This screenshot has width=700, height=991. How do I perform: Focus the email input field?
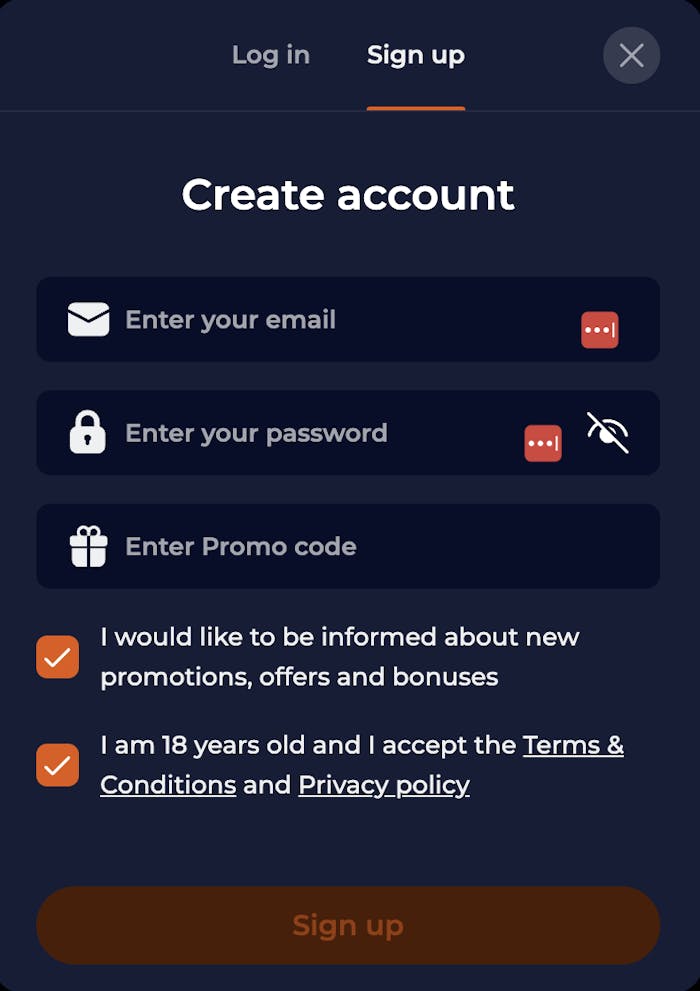pos(340,320)
